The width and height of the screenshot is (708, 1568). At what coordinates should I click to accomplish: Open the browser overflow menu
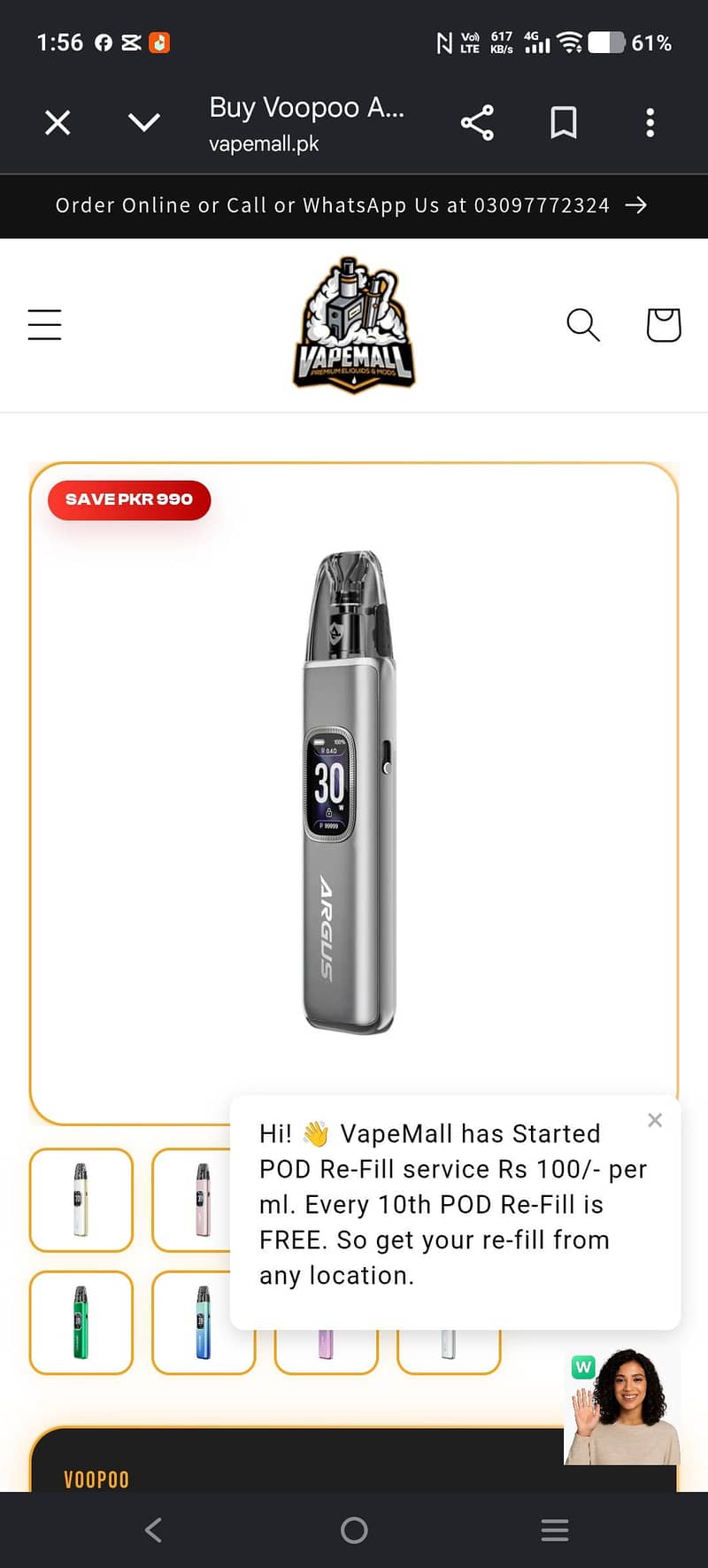coord(650,122)
